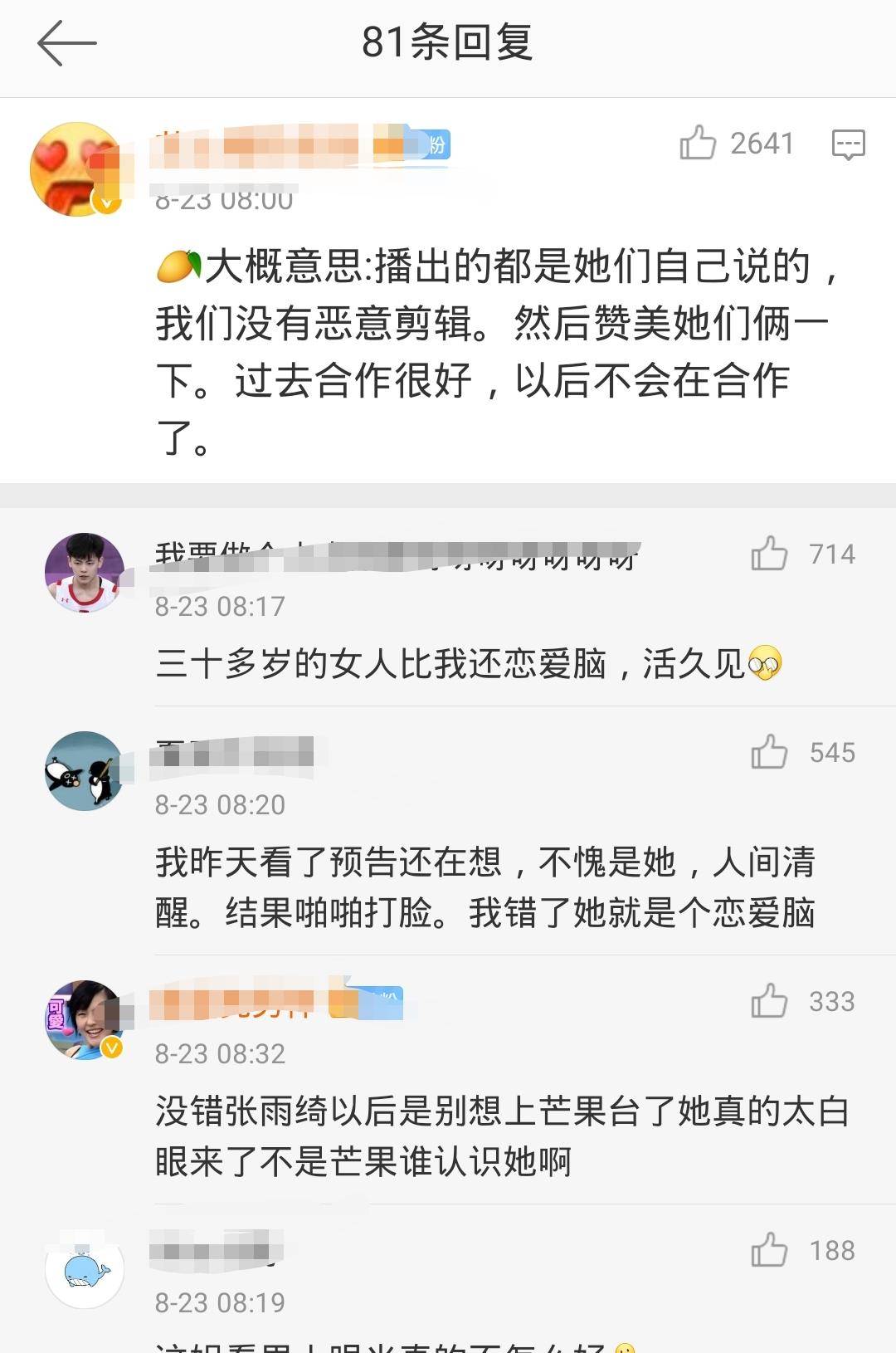Select the 81条回复 title bar
Viewport: 896px width, 1353px height.
coord(448,42)
